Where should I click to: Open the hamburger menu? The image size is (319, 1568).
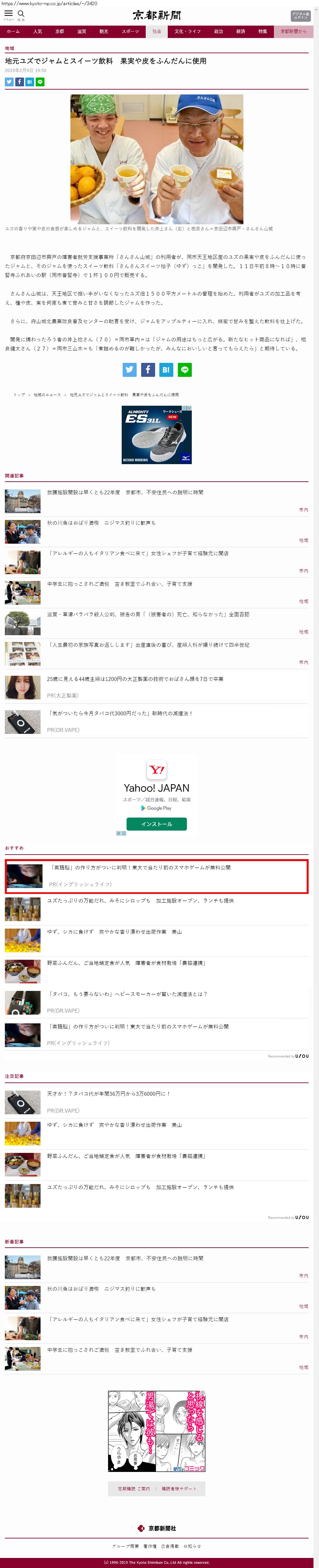[8, 13]
